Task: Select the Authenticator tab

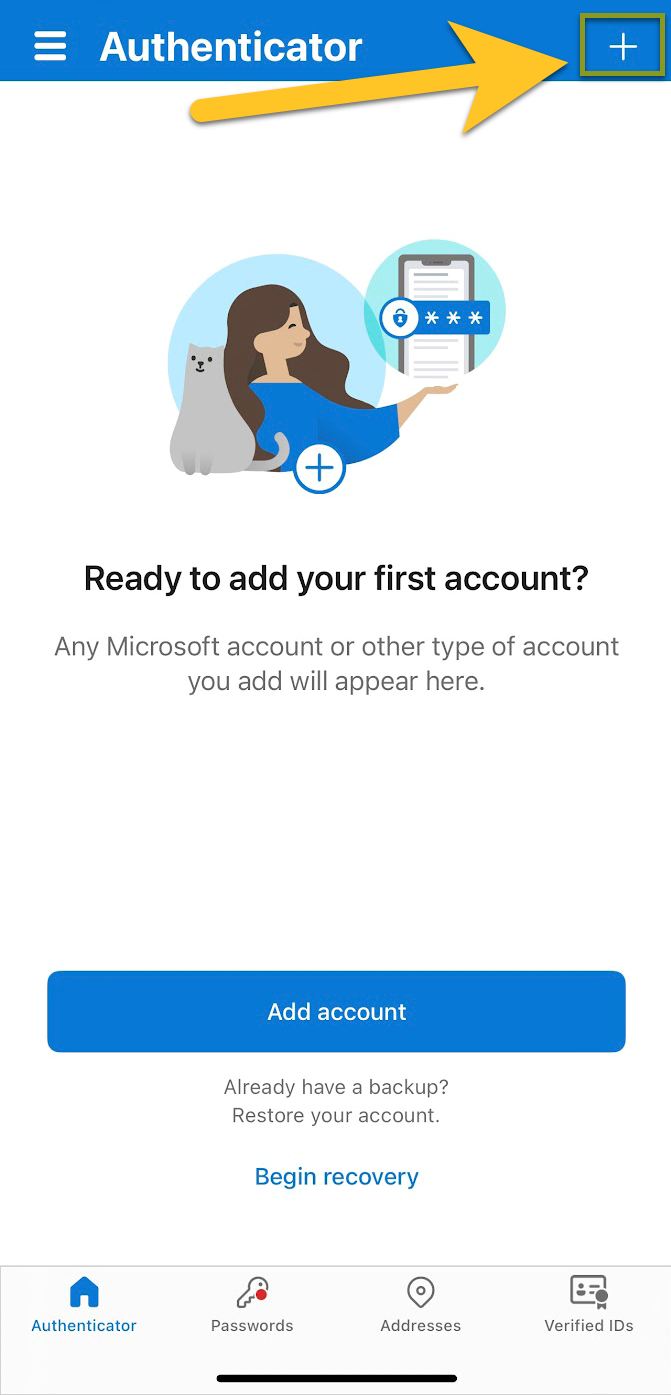Action: click(84, 1305)
